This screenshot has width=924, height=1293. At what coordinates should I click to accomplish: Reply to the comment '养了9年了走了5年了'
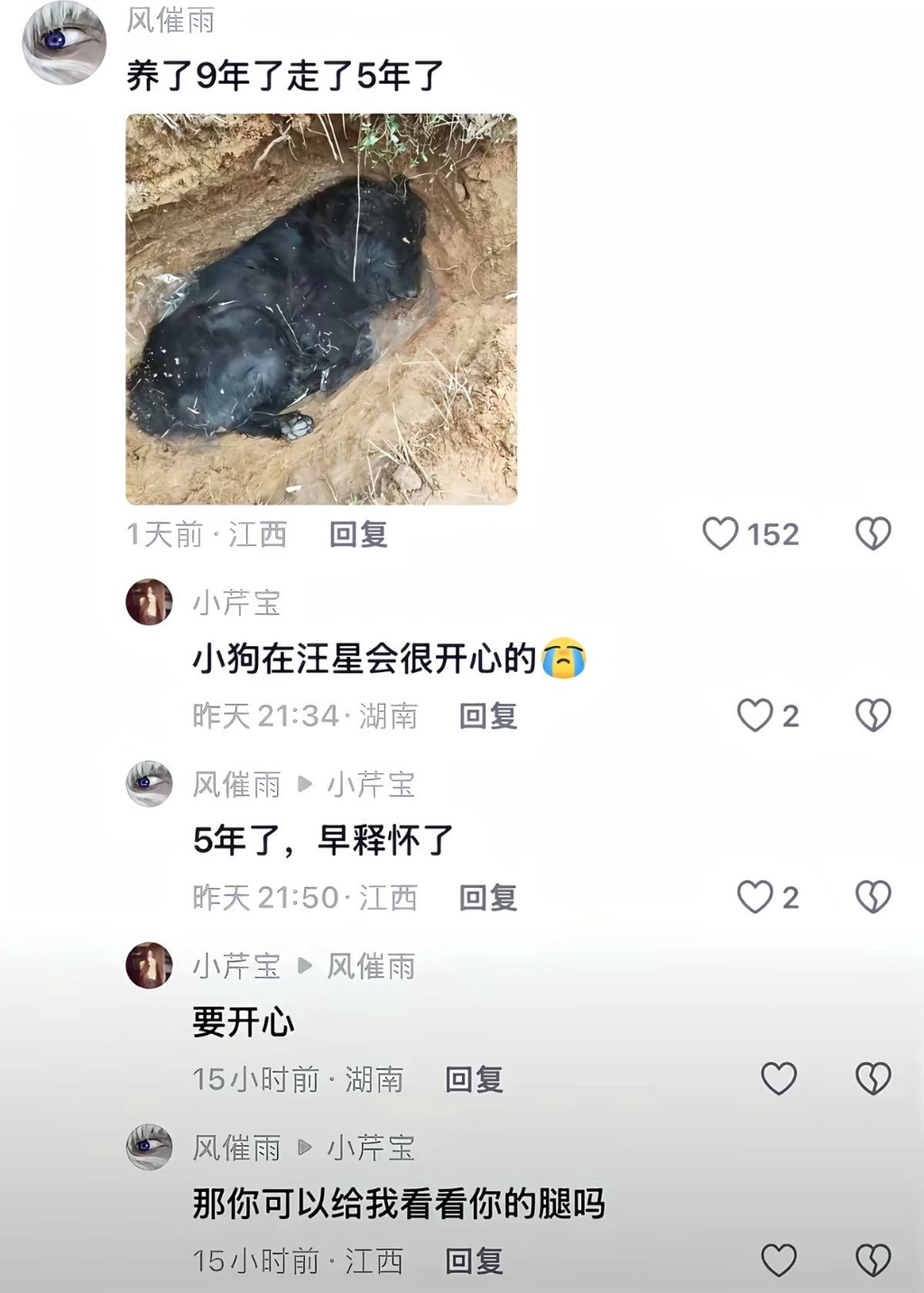coord(358,534)
